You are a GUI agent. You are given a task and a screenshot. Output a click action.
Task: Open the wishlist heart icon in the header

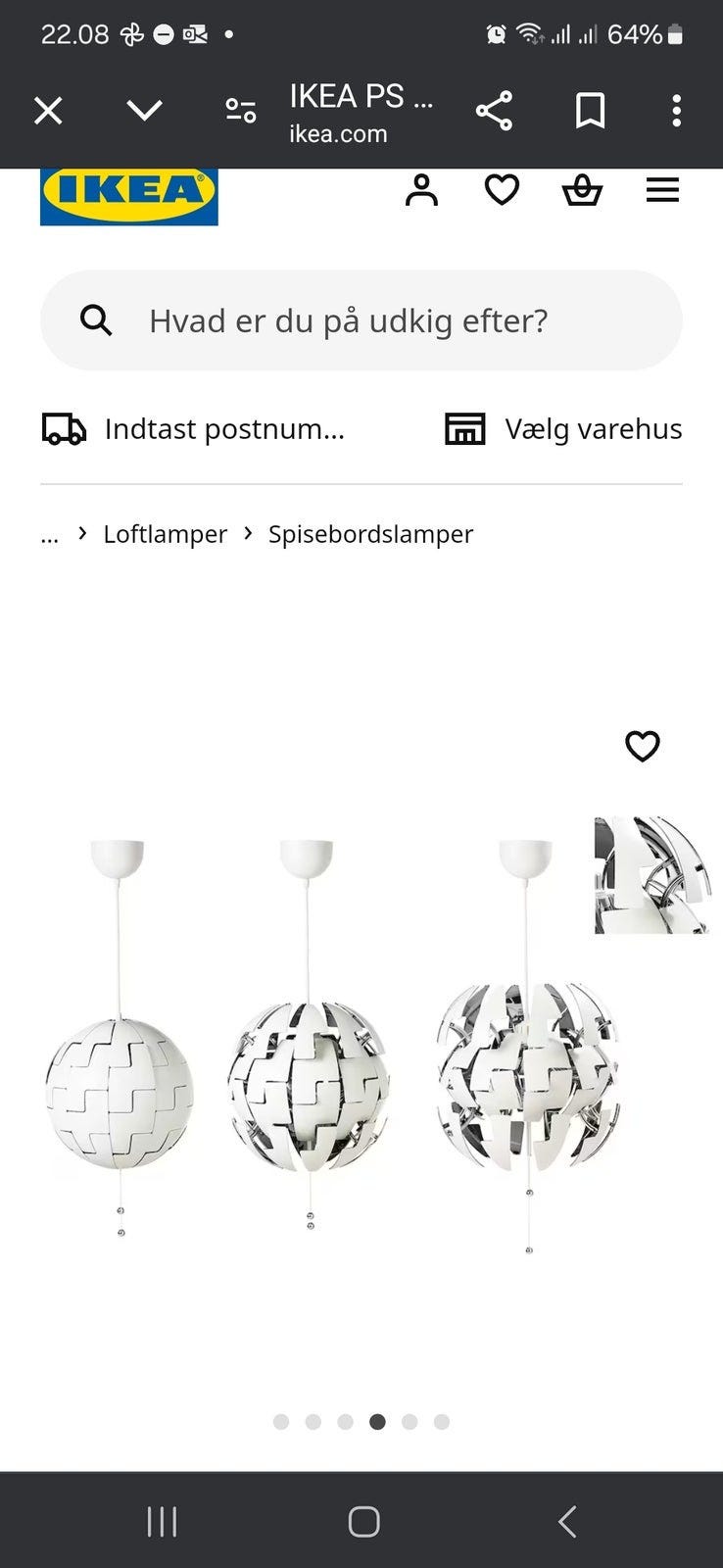tap(502, 189)
